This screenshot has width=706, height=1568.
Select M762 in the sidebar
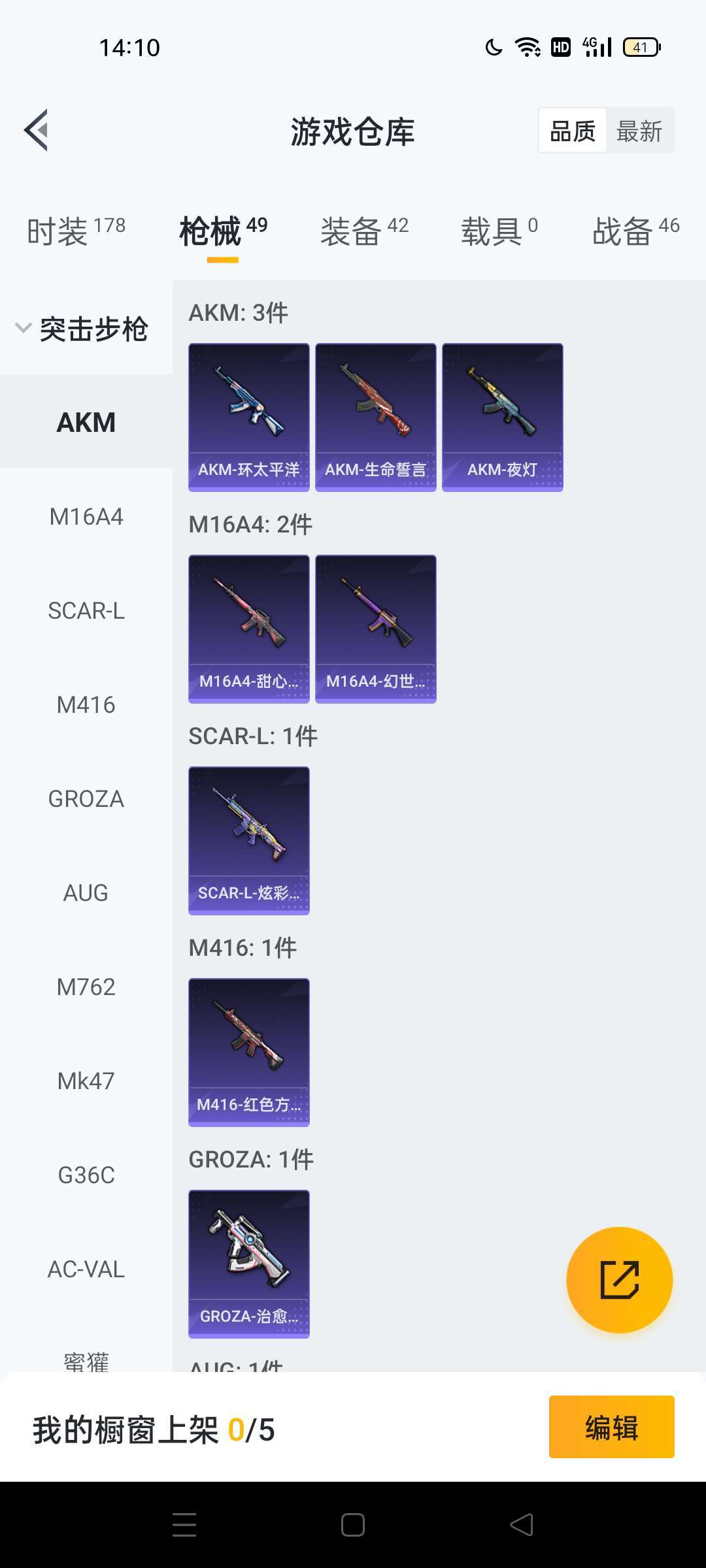(x=86, y=987)
